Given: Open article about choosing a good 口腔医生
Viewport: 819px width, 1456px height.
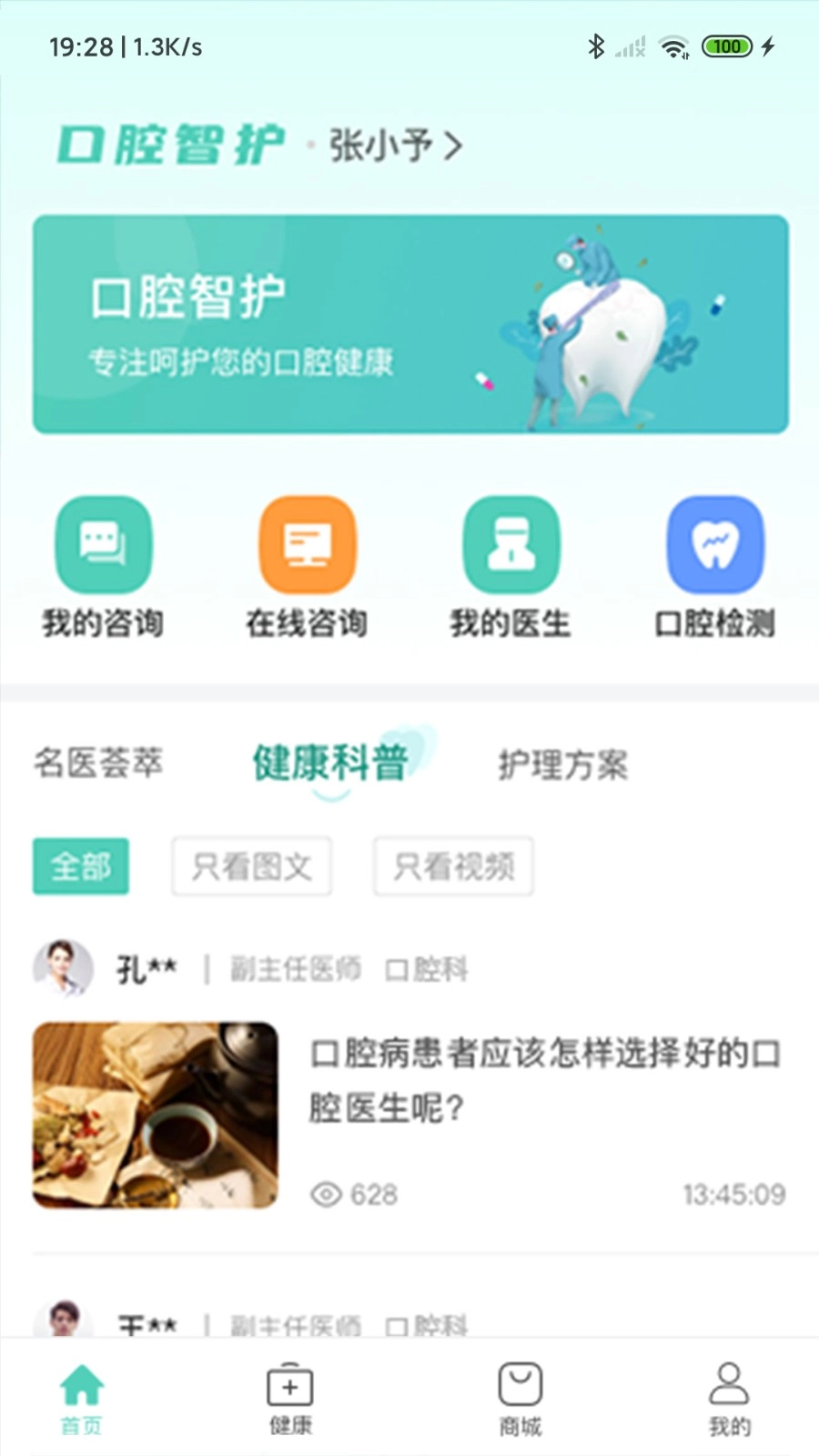Looking at the screenshot, I should [x=544, y=1081].
